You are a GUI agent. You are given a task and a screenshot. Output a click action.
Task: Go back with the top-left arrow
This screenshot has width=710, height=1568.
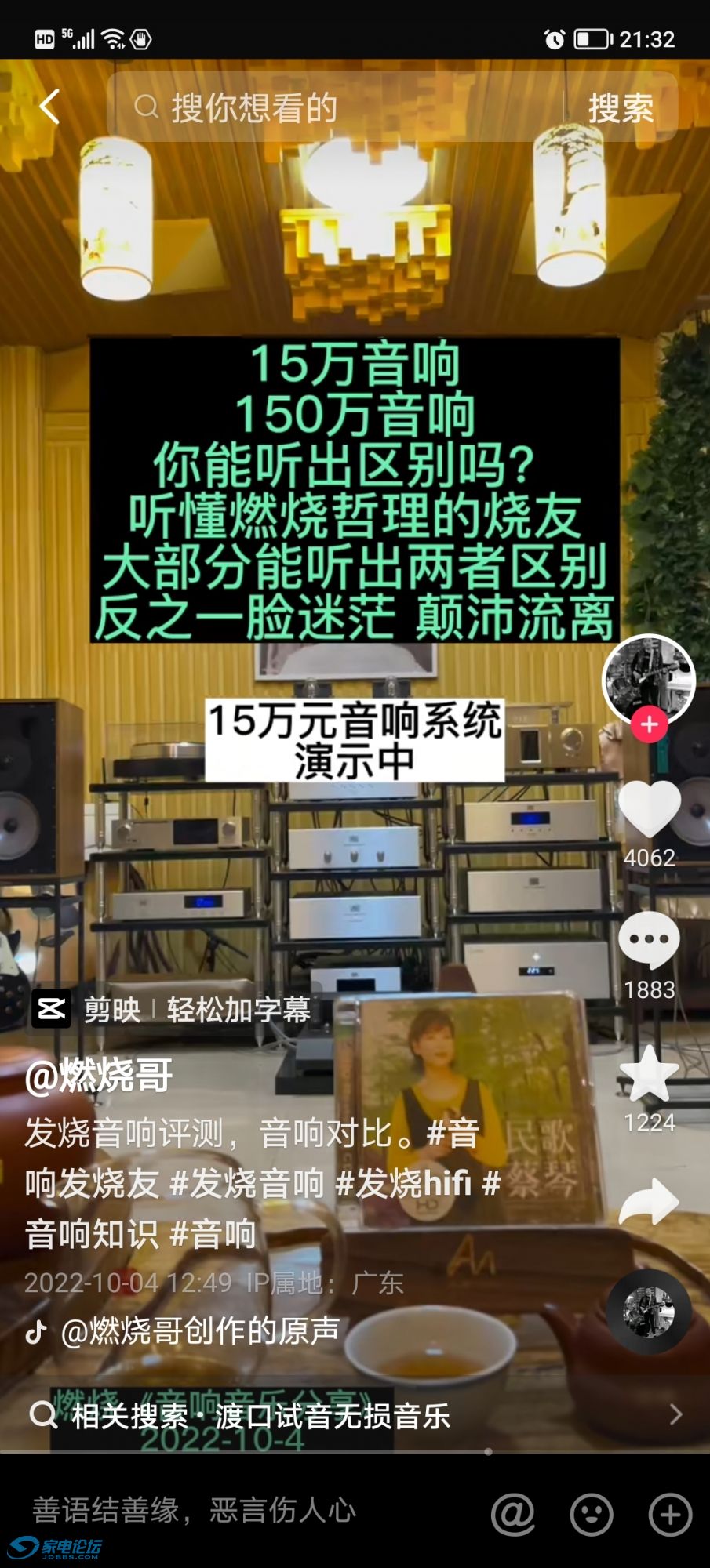coord(50,107)
